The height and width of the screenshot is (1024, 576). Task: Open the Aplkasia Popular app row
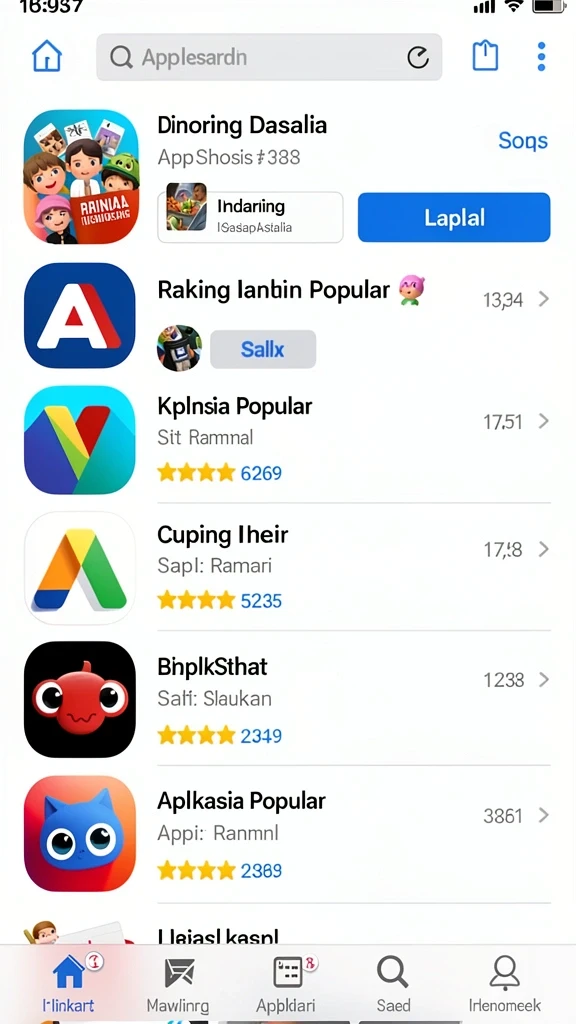(287, 834)
